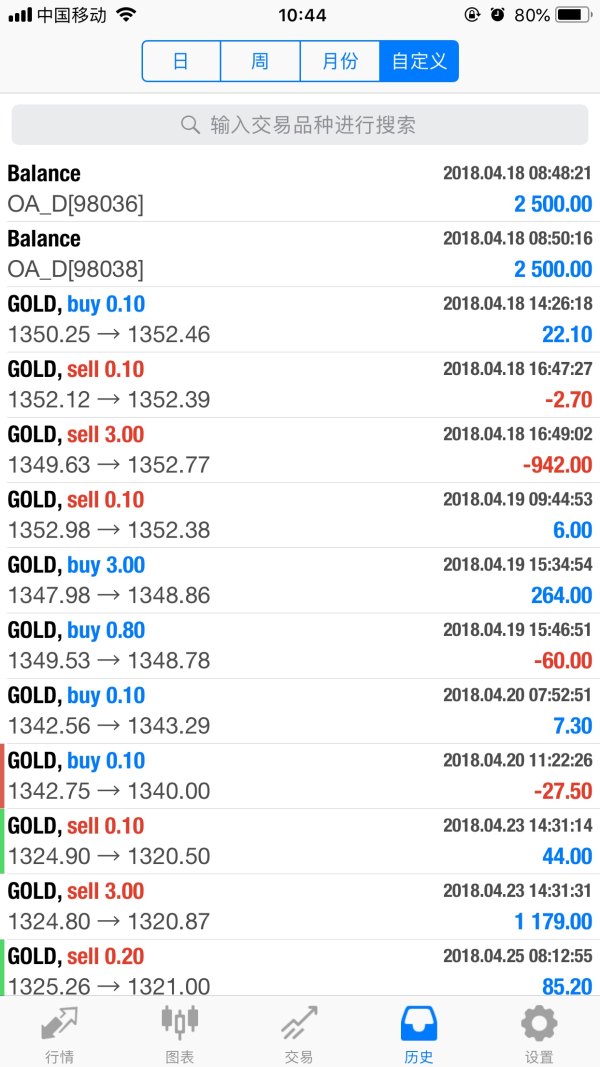Open the 交易 trade tab

[299, 1033]
